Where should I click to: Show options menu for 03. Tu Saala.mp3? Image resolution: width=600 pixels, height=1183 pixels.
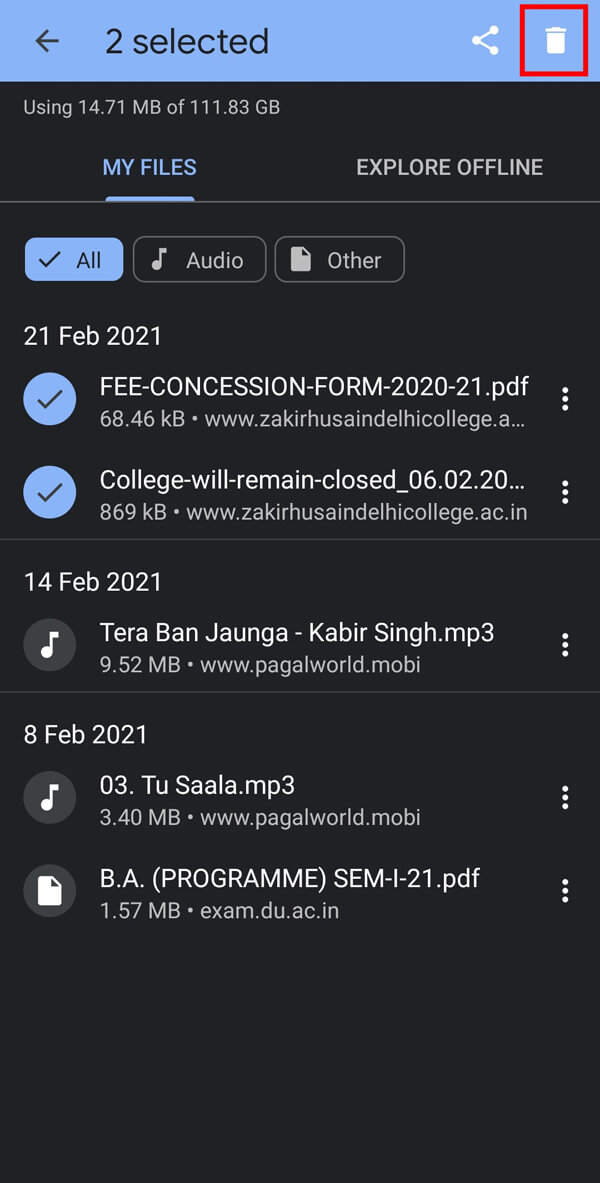pos(565,798)
